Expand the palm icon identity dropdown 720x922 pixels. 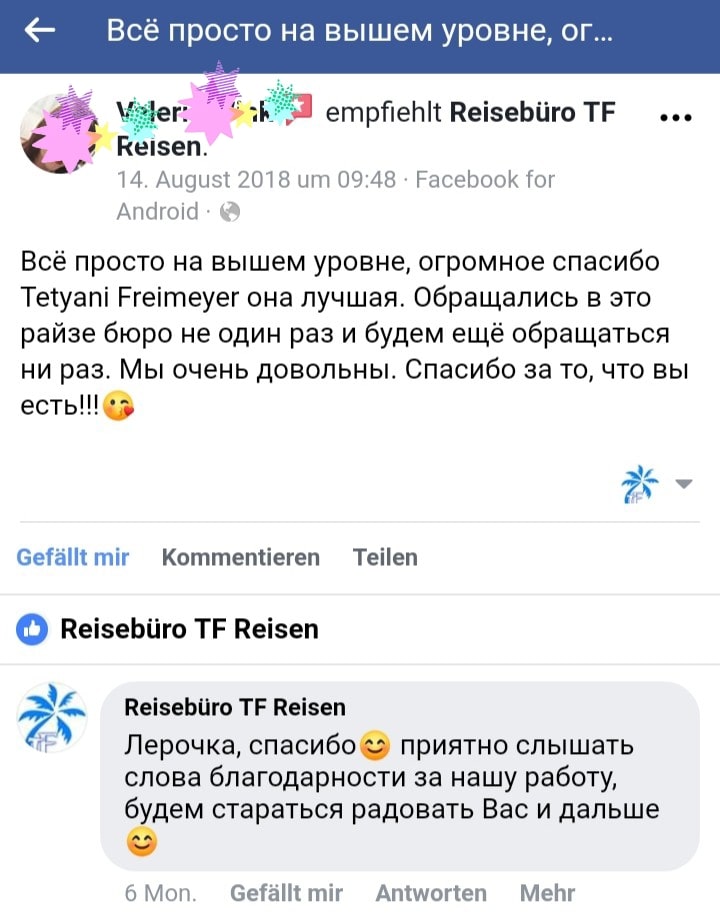pyautogui.click(x=684, y=484)
